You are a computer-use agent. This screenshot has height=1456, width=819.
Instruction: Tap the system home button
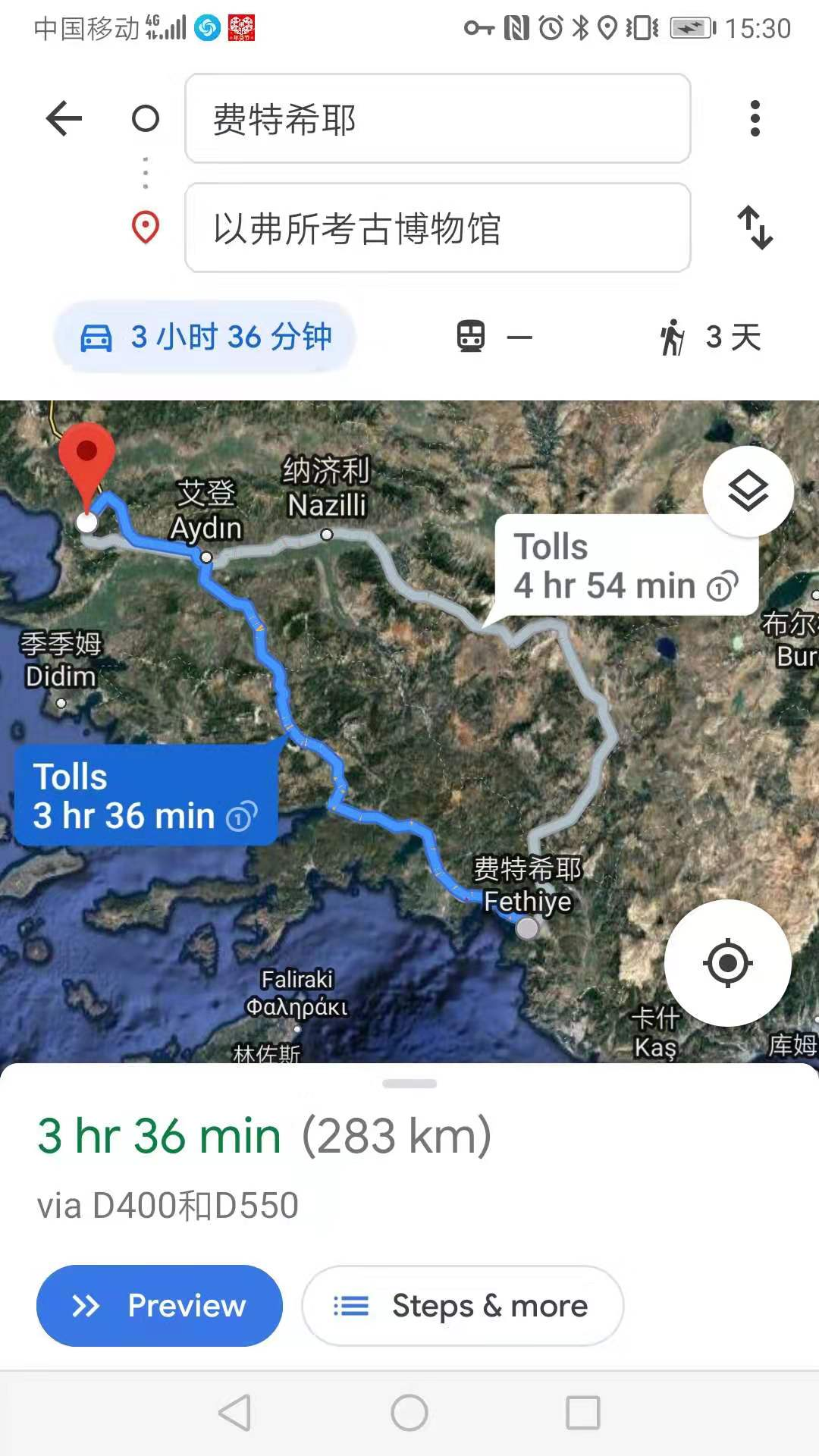point(409,1414)
